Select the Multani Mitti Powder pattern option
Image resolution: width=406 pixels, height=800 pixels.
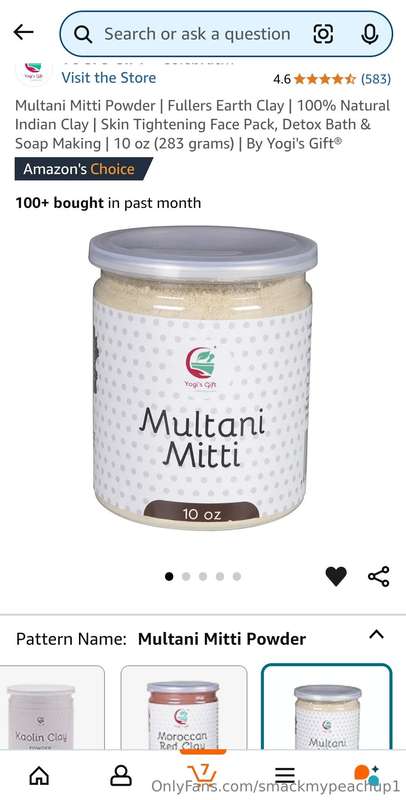tap(327, 707)
